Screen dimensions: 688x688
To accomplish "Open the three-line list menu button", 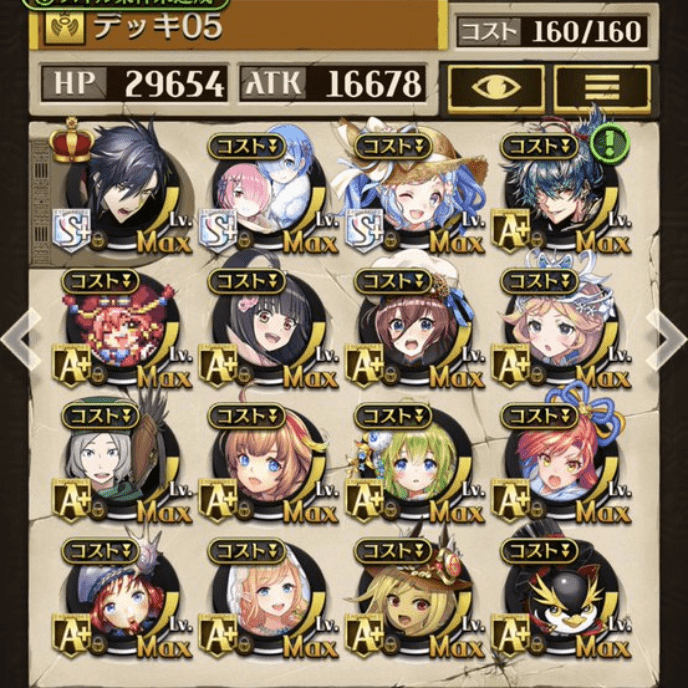I will (602, 86).
